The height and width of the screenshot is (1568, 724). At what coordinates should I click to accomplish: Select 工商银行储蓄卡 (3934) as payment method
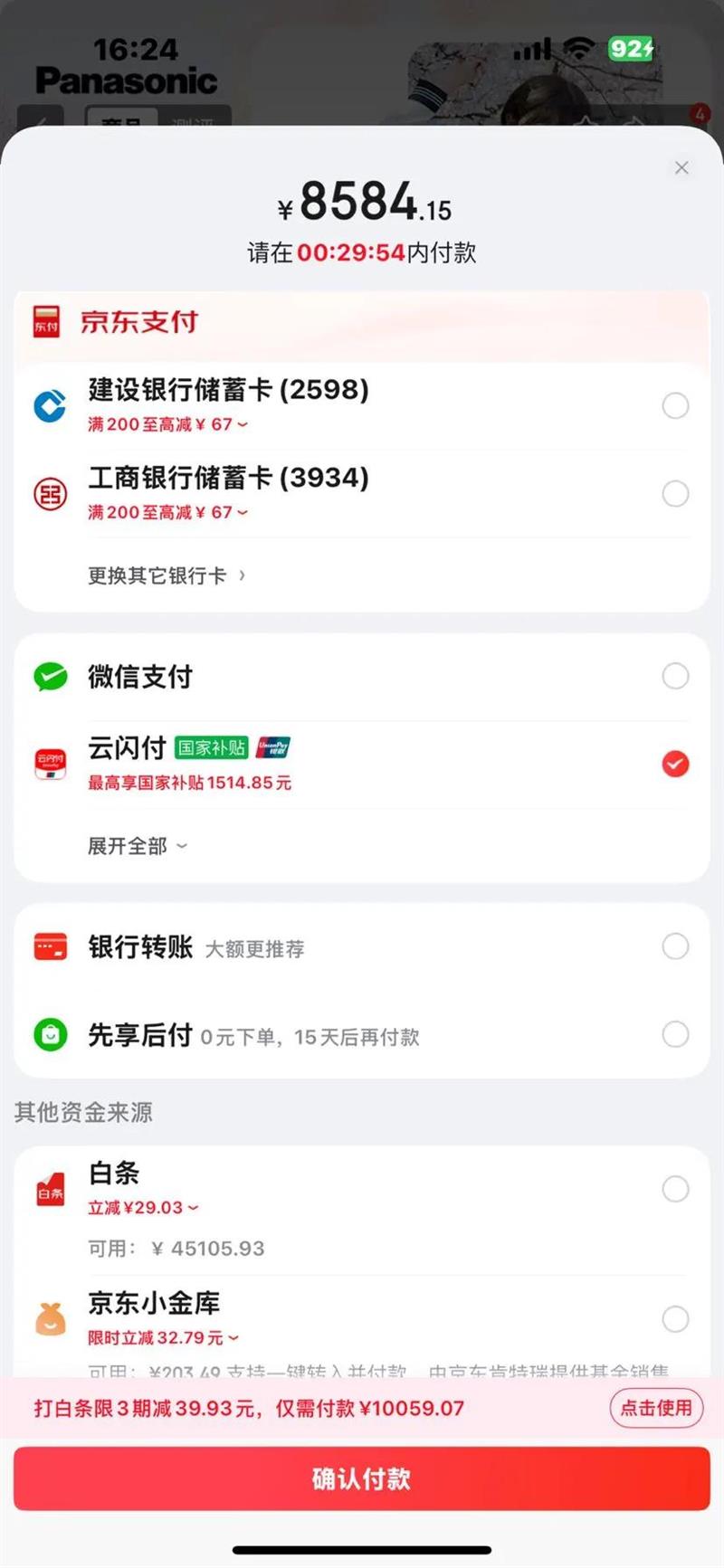coord(675,493)
